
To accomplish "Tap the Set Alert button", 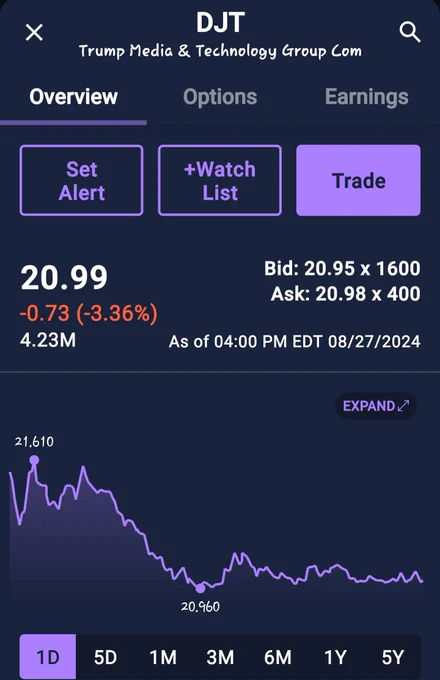I will pos(81,180).
